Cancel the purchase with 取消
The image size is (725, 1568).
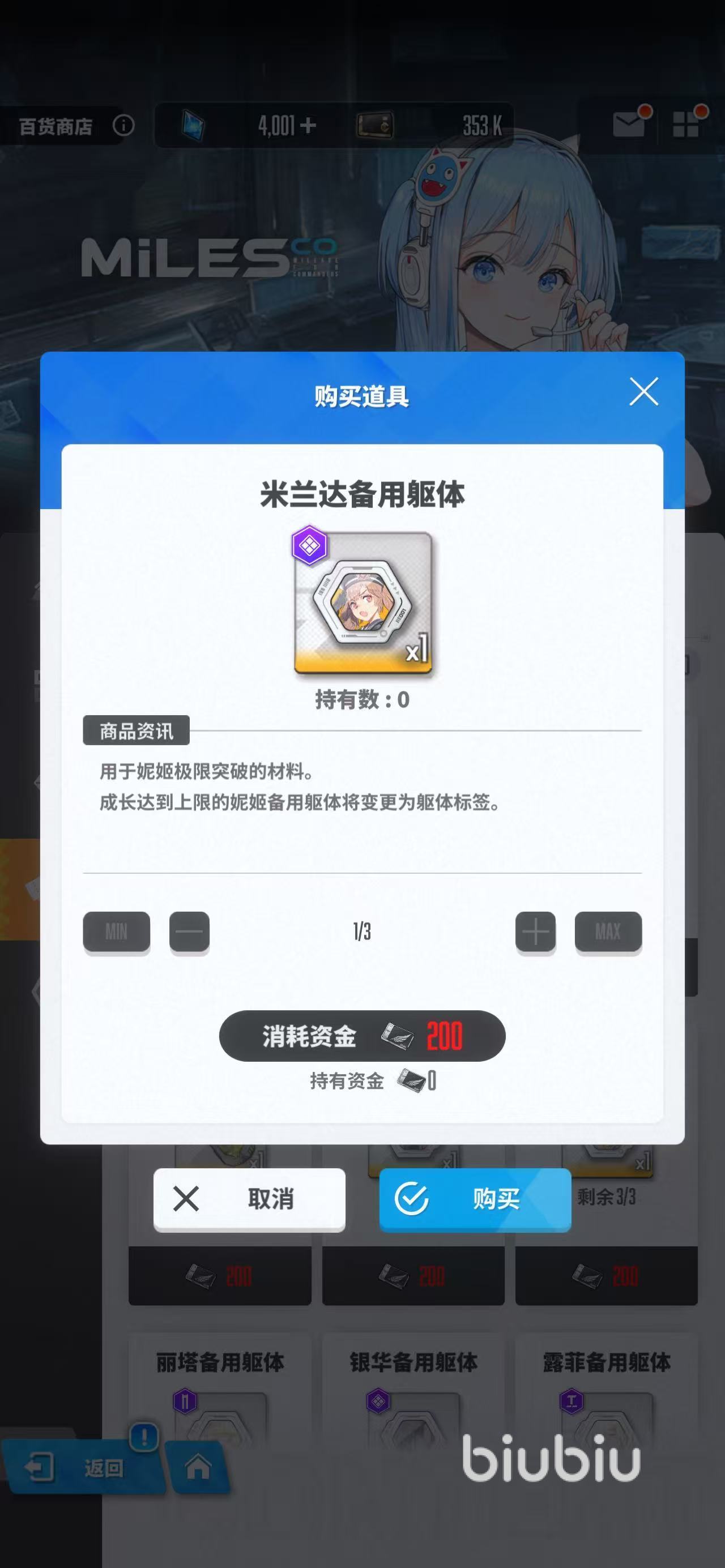(249, 1199)
